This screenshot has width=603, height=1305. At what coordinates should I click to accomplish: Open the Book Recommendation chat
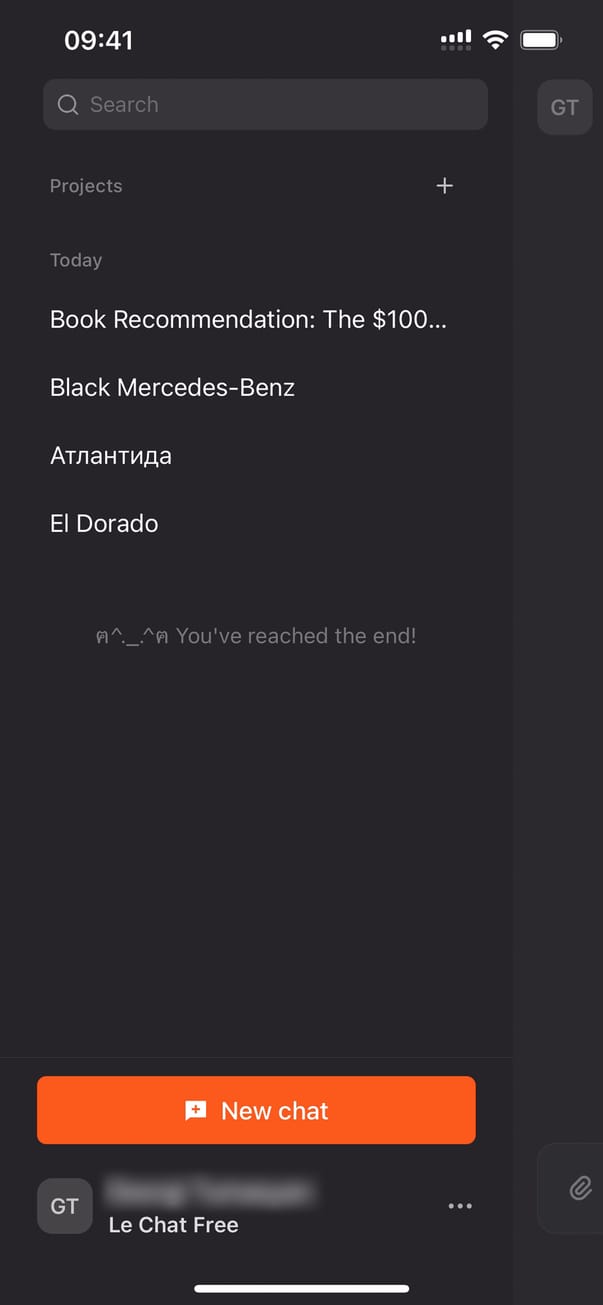[x=248, y=320]
